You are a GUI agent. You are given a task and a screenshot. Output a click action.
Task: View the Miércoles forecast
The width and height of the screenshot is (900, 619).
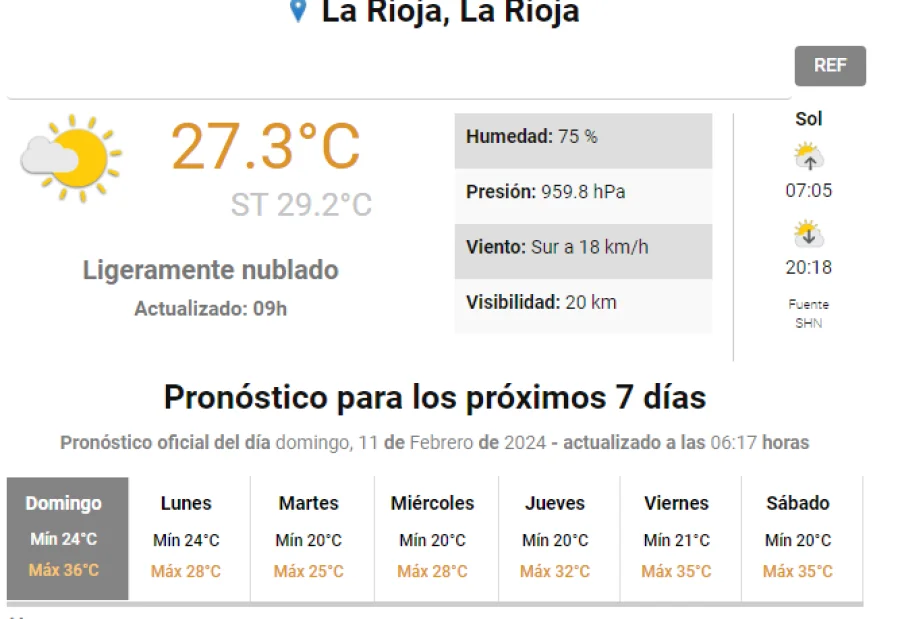pos(432,538)
